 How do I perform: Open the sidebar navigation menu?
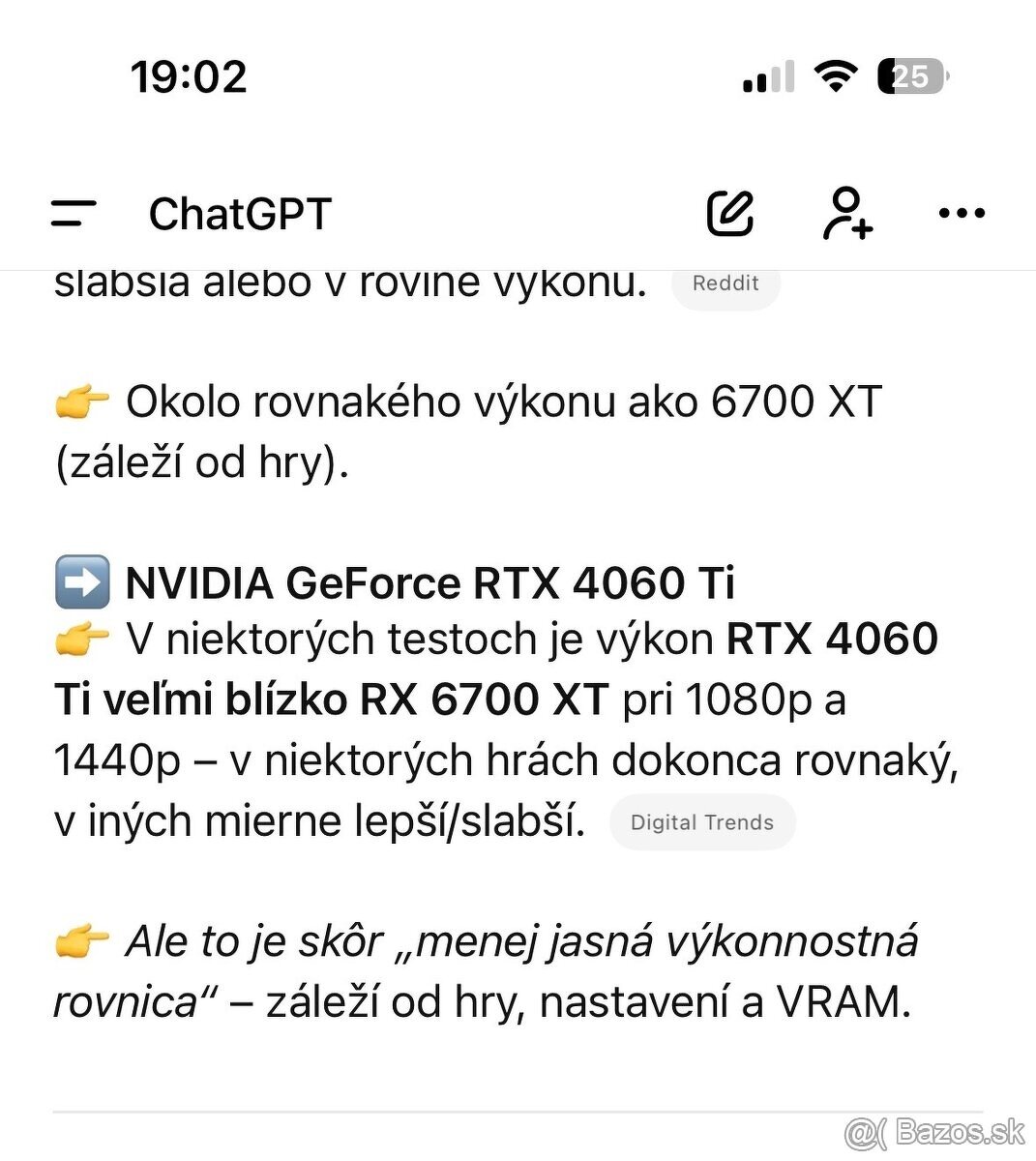pyautogui.click(x=73, y=213)
